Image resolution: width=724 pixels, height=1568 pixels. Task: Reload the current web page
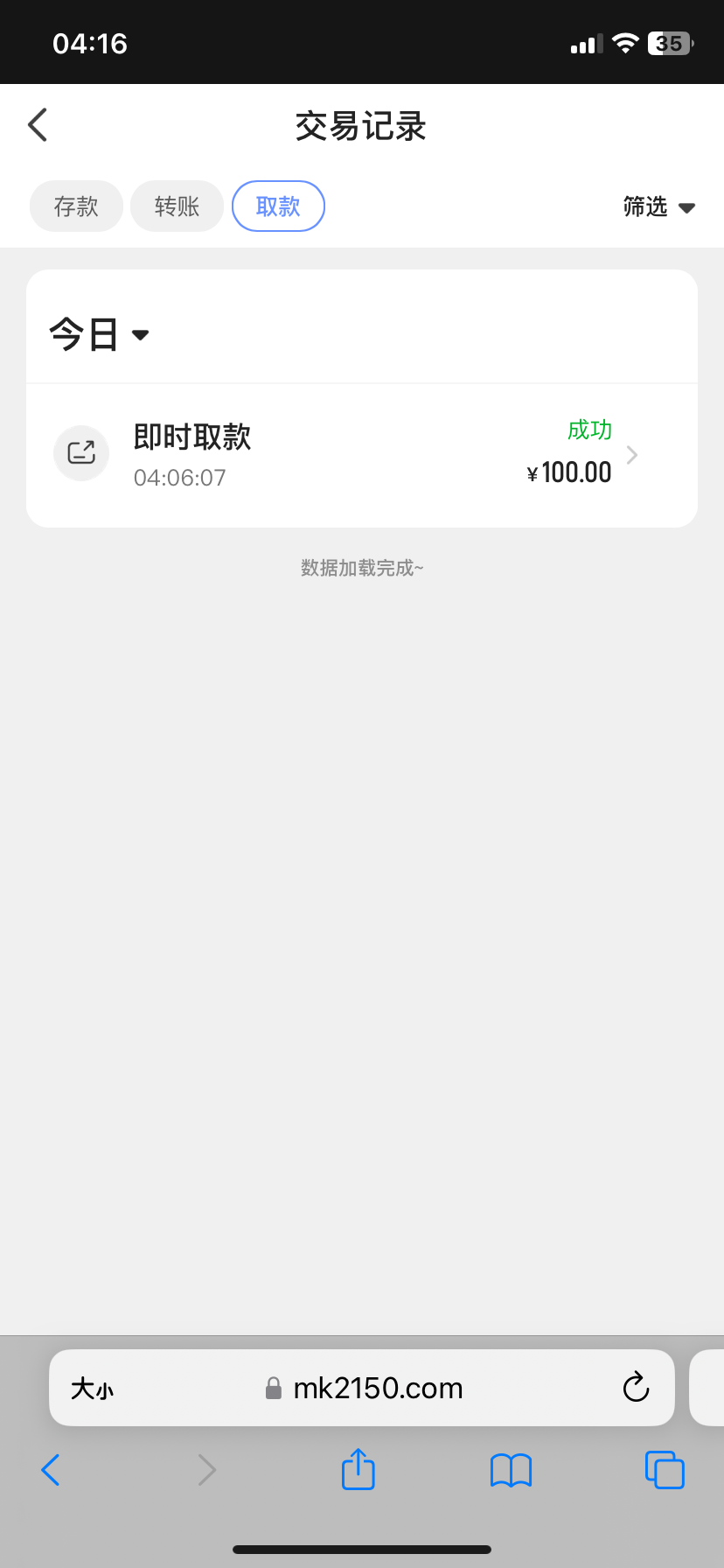point(636,1387)
